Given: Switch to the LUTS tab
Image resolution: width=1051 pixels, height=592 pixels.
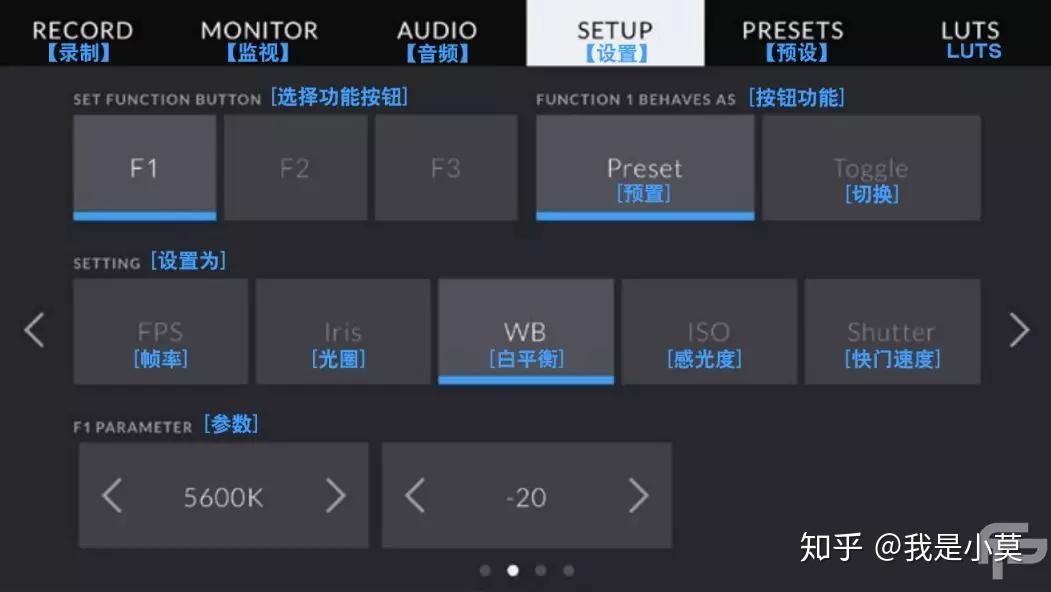Looking at the screenshot, I should pos(971,38).
